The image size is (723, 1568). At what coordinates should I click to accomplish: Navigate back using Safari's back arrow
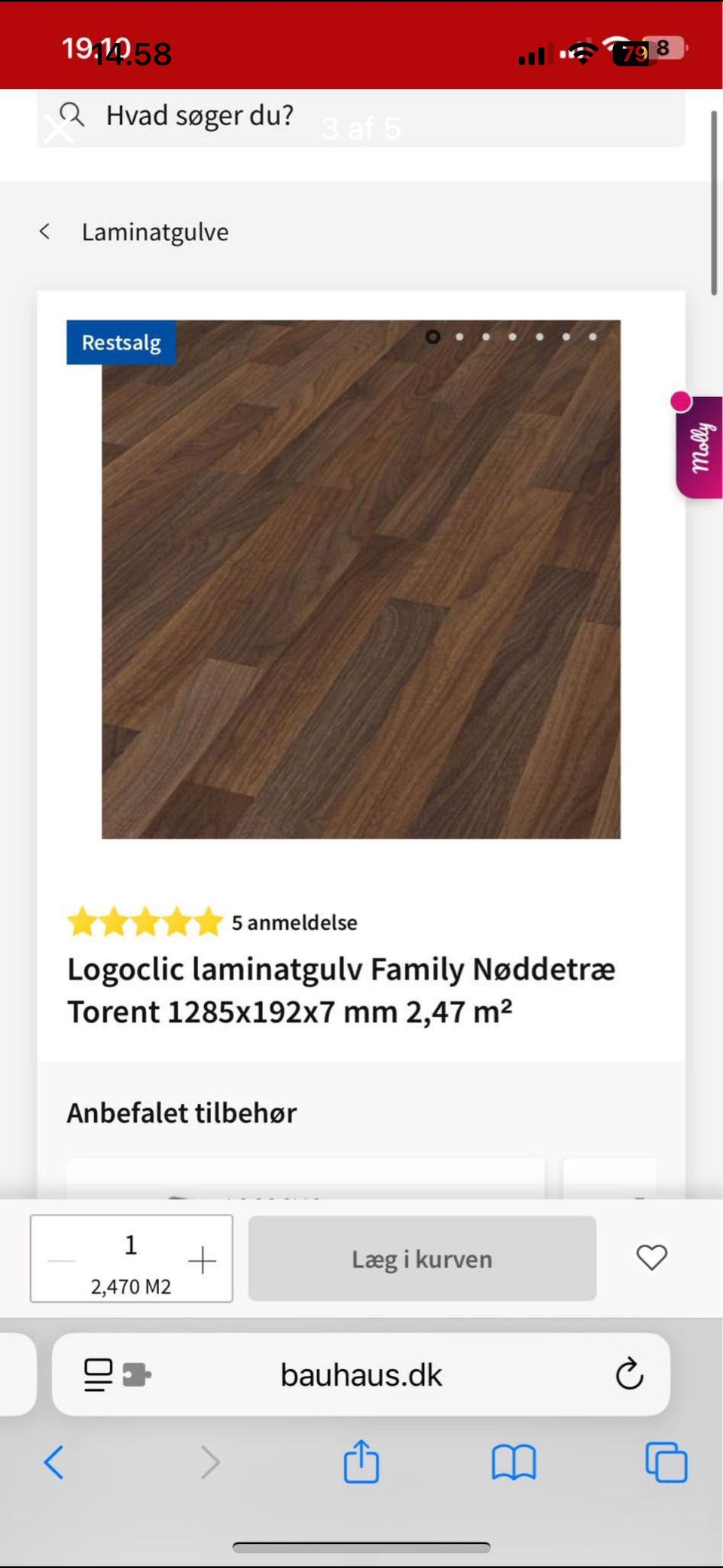point(53,1462)
